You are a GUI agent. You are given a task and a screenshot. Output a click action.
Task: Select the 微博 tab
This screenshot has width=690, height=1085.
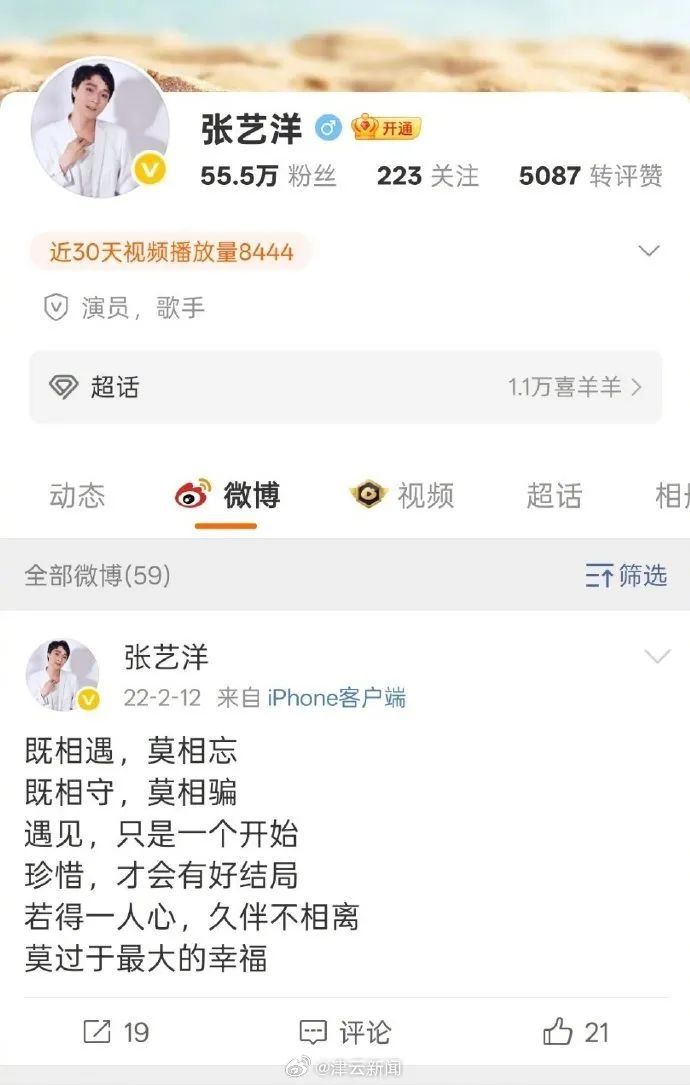pyautogui.click(x=228, y=495)
